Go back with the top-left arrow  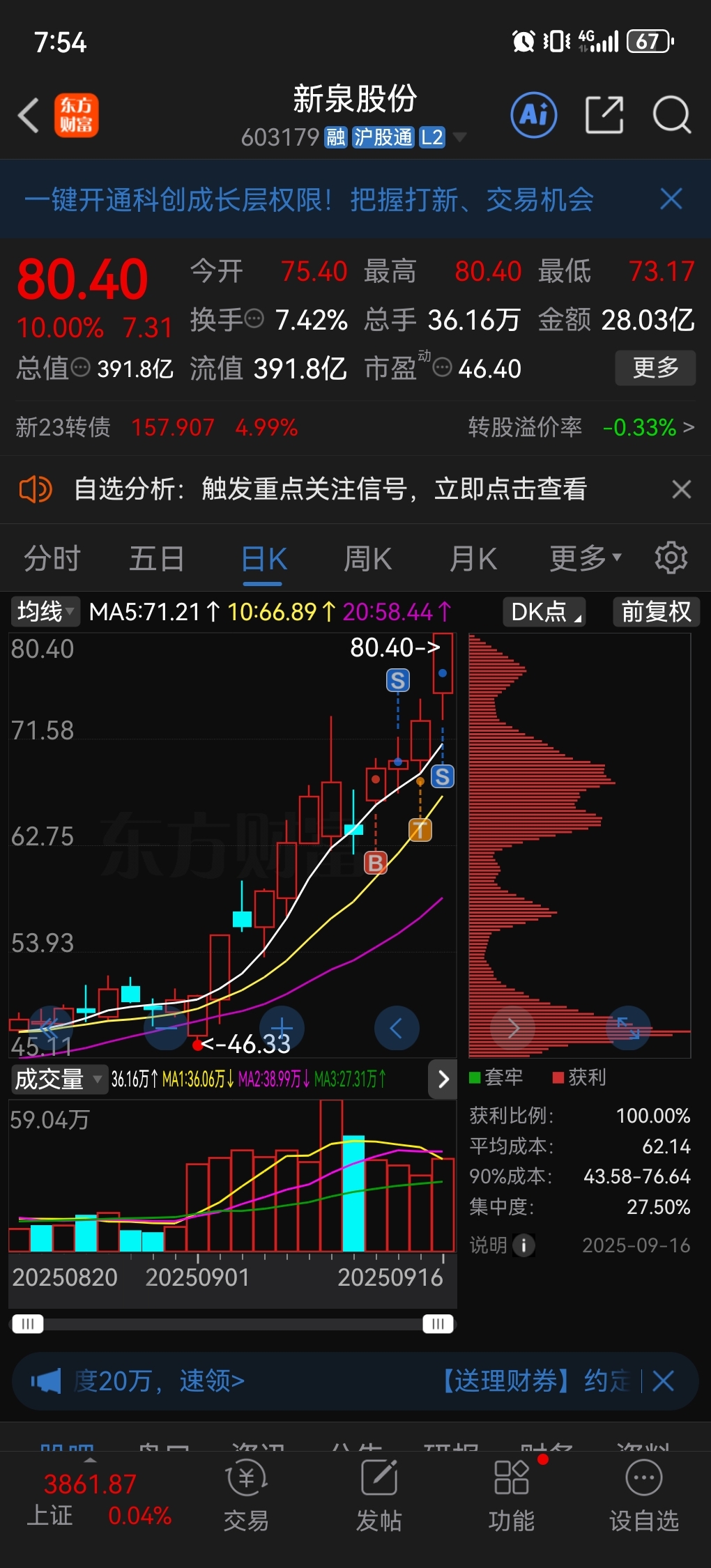coord(29,115)
